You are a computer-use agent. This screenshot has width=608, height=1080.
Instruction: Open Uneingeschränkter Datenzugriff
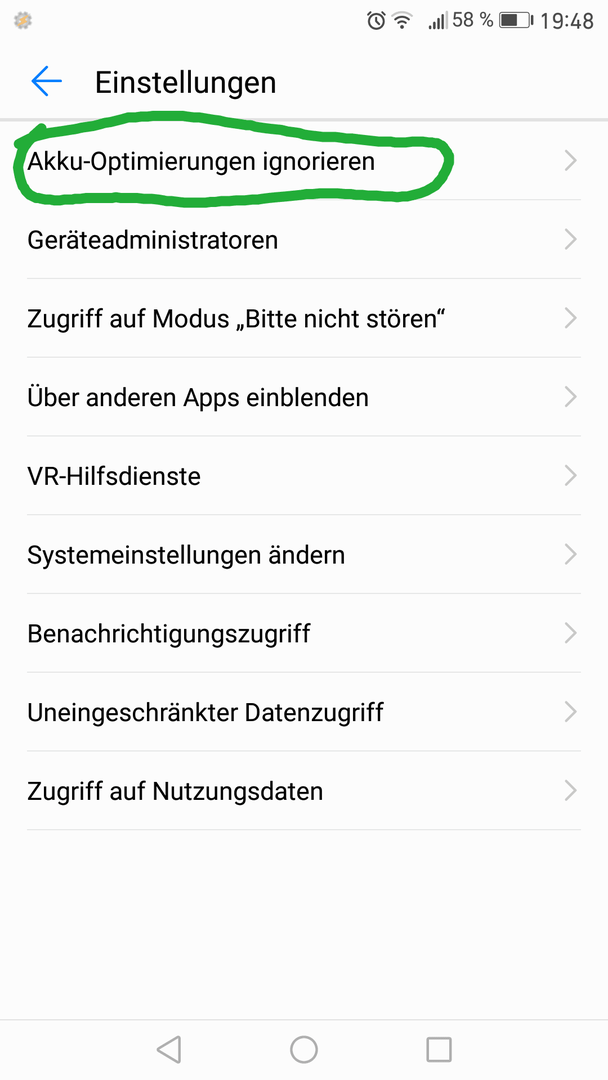point(304,712)
